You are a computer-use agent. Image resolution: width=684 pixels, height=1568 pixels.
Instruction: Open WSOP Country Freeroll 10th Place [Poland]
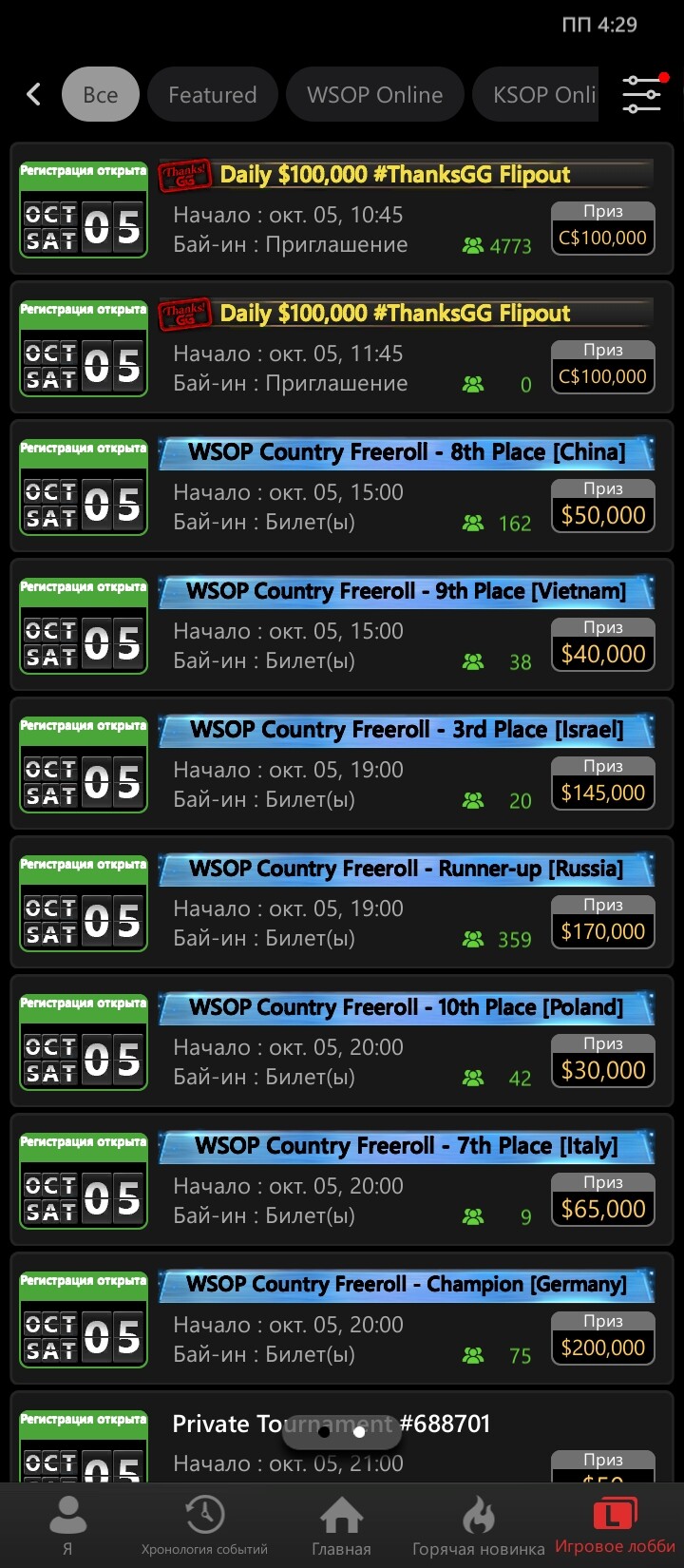(342, 1042)
